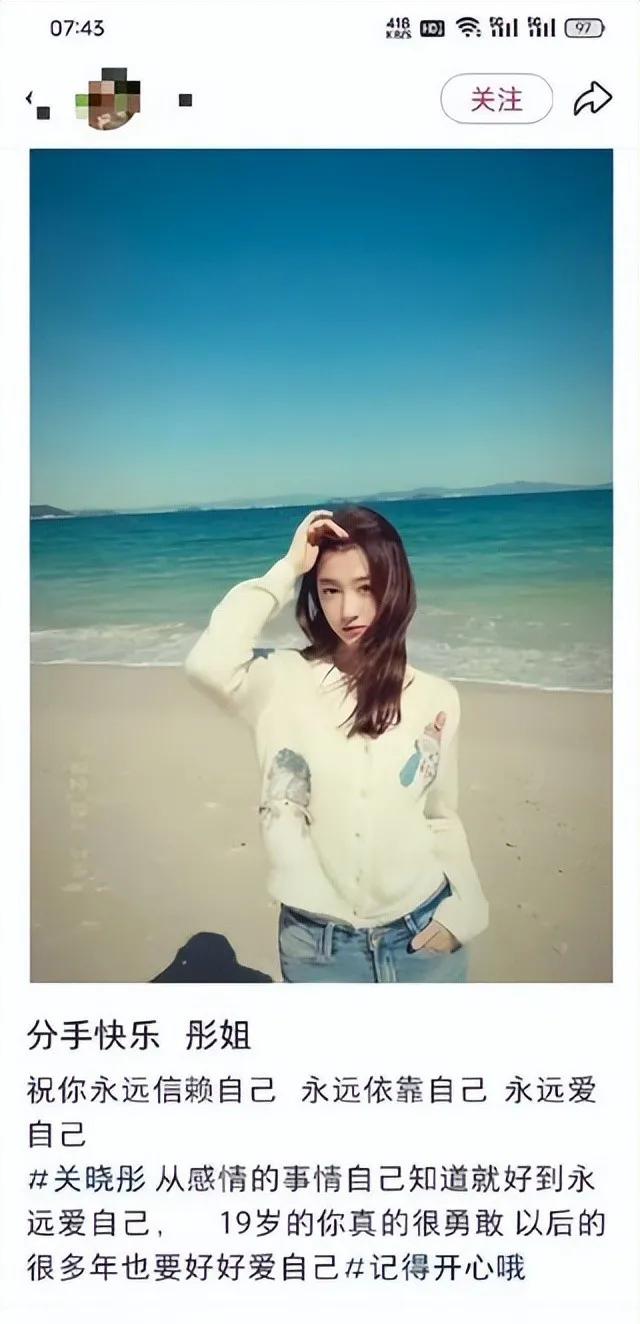
Task: Open the #关晓彤 hashtag
Action: [x=86, y=1179]
